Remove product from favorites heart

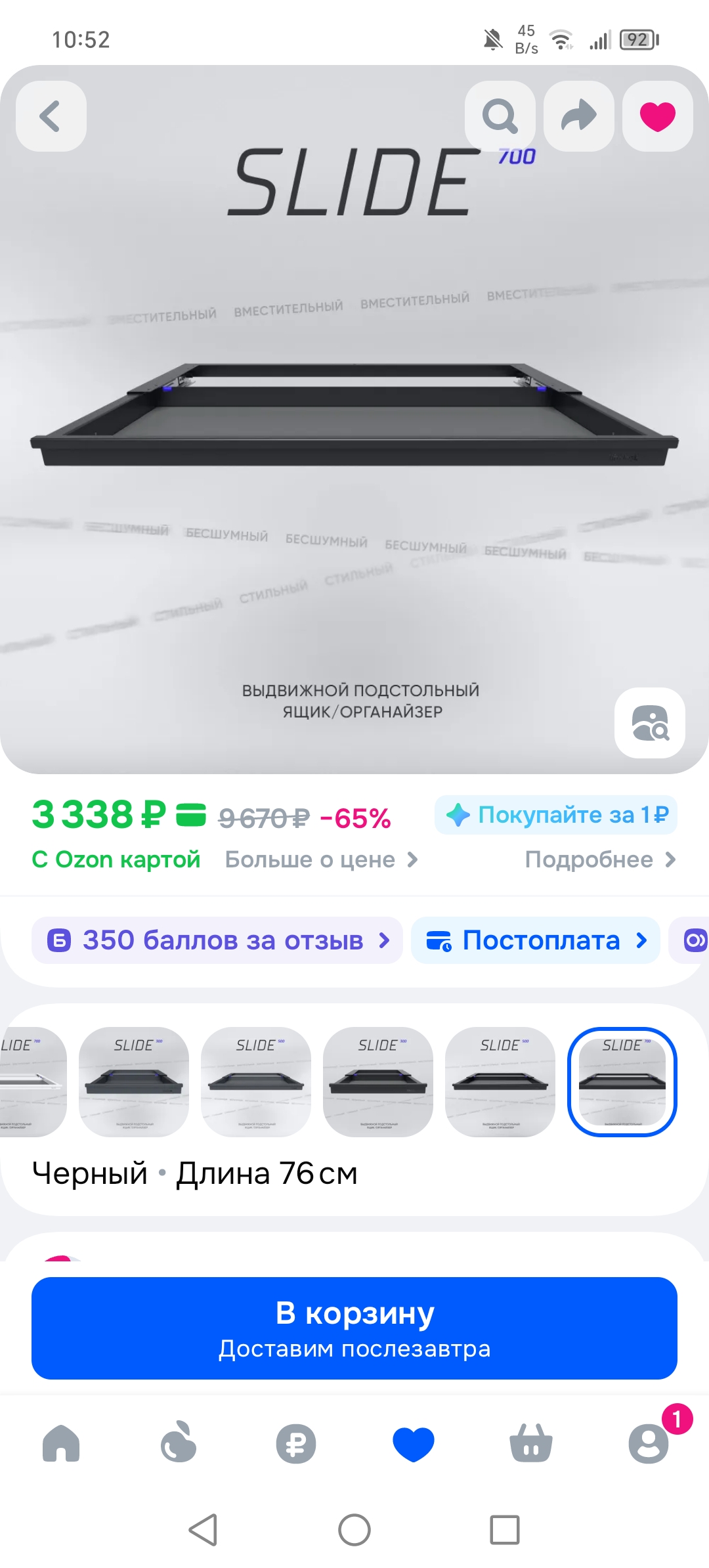(x=657, y=116)
